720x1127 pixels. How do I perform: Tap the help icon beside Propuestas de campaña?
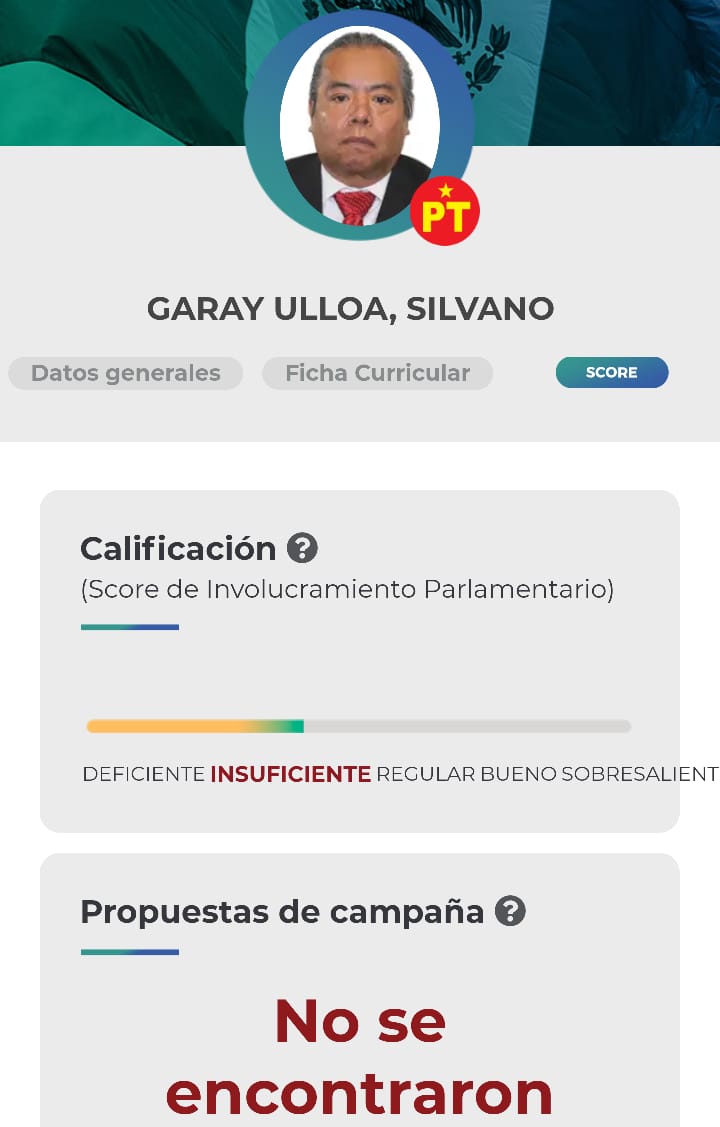[510, 911]
